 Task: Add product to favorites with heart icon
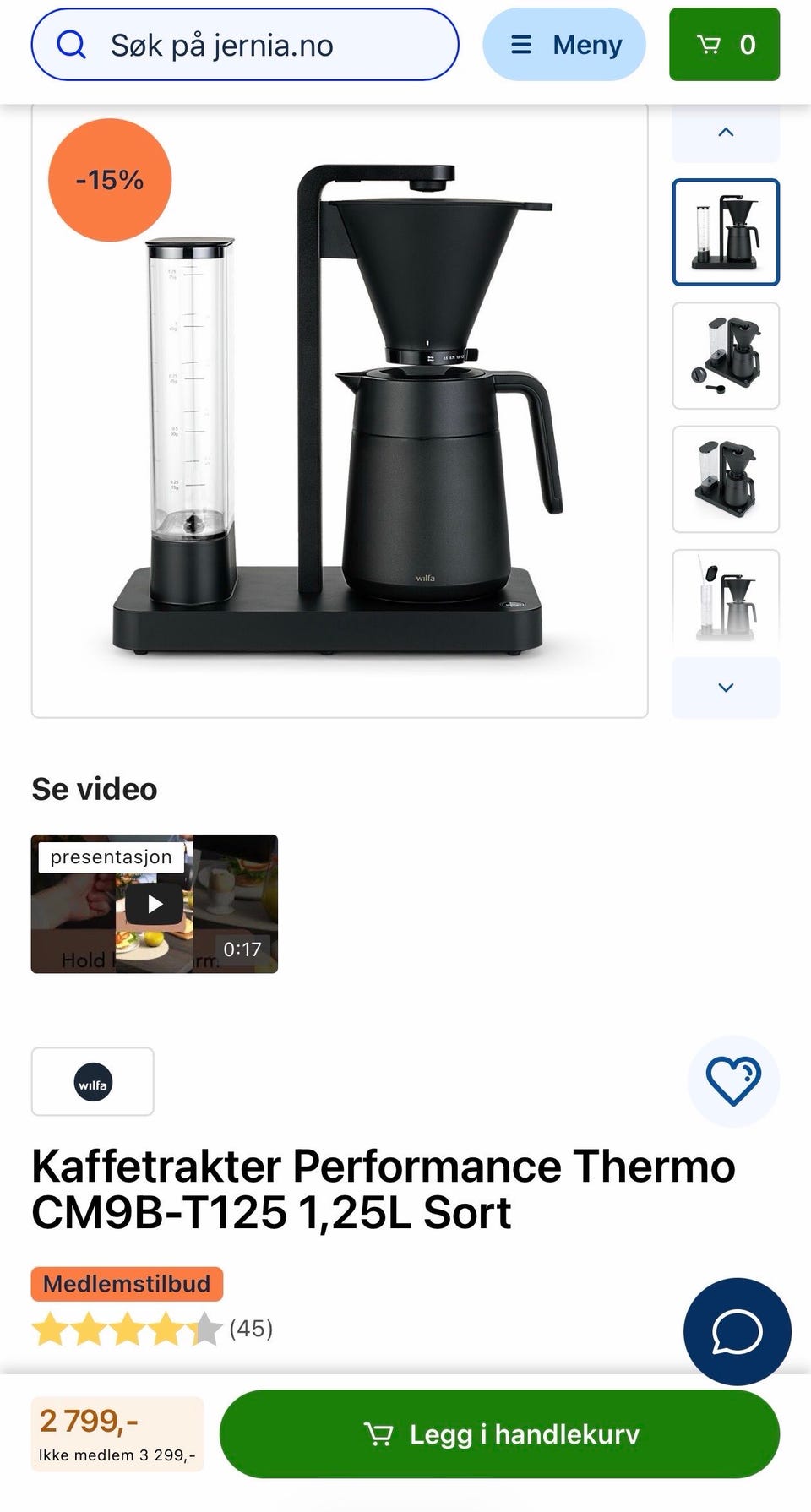(733, 1081)
